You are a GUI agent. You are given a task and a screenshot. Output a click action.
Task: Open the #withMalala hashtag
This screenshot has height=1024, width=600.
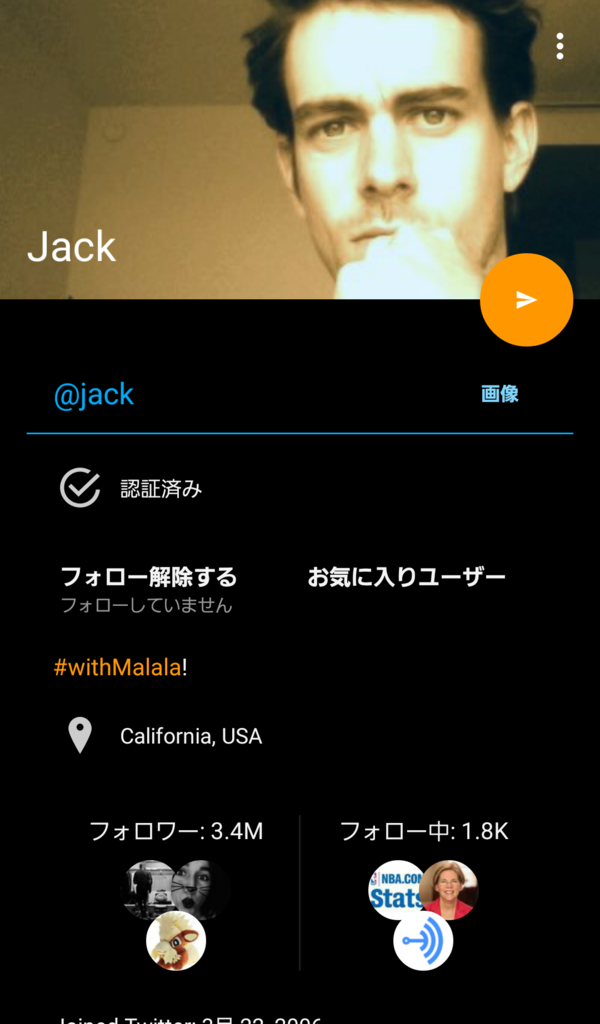click(x=118, y=667)
